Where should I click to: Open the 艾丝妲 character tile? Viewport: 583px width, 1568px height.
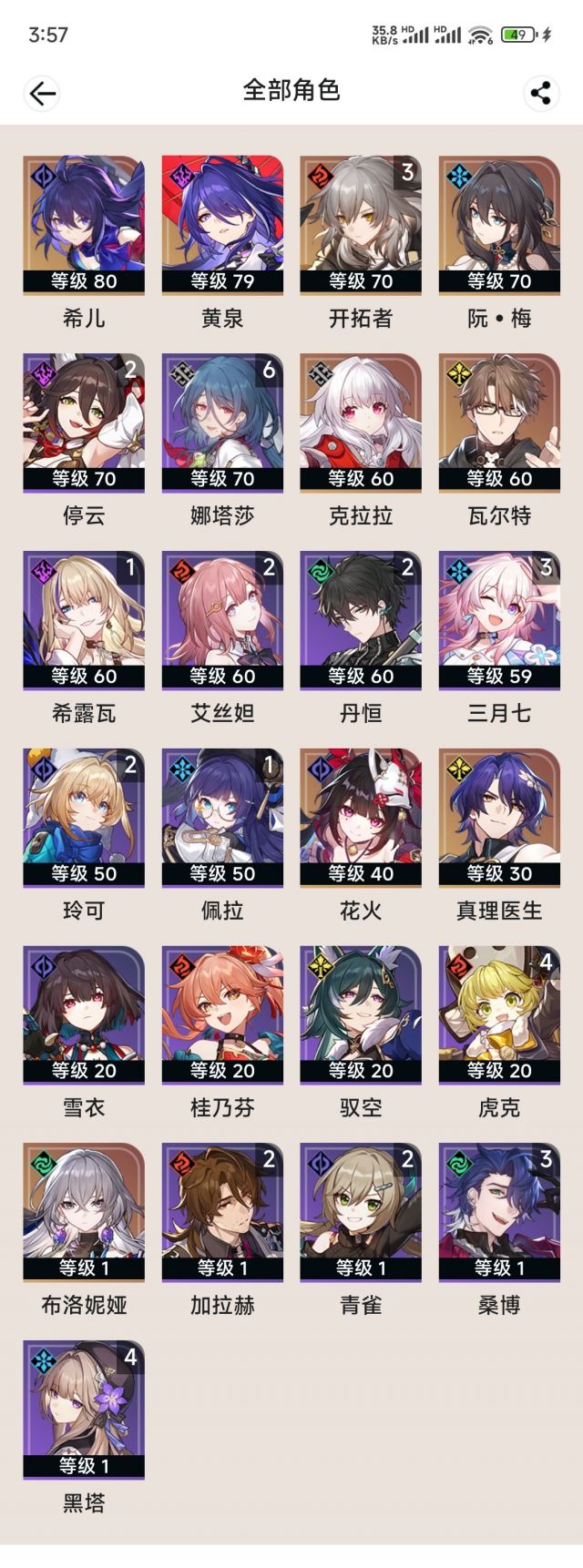coord(222,619)
